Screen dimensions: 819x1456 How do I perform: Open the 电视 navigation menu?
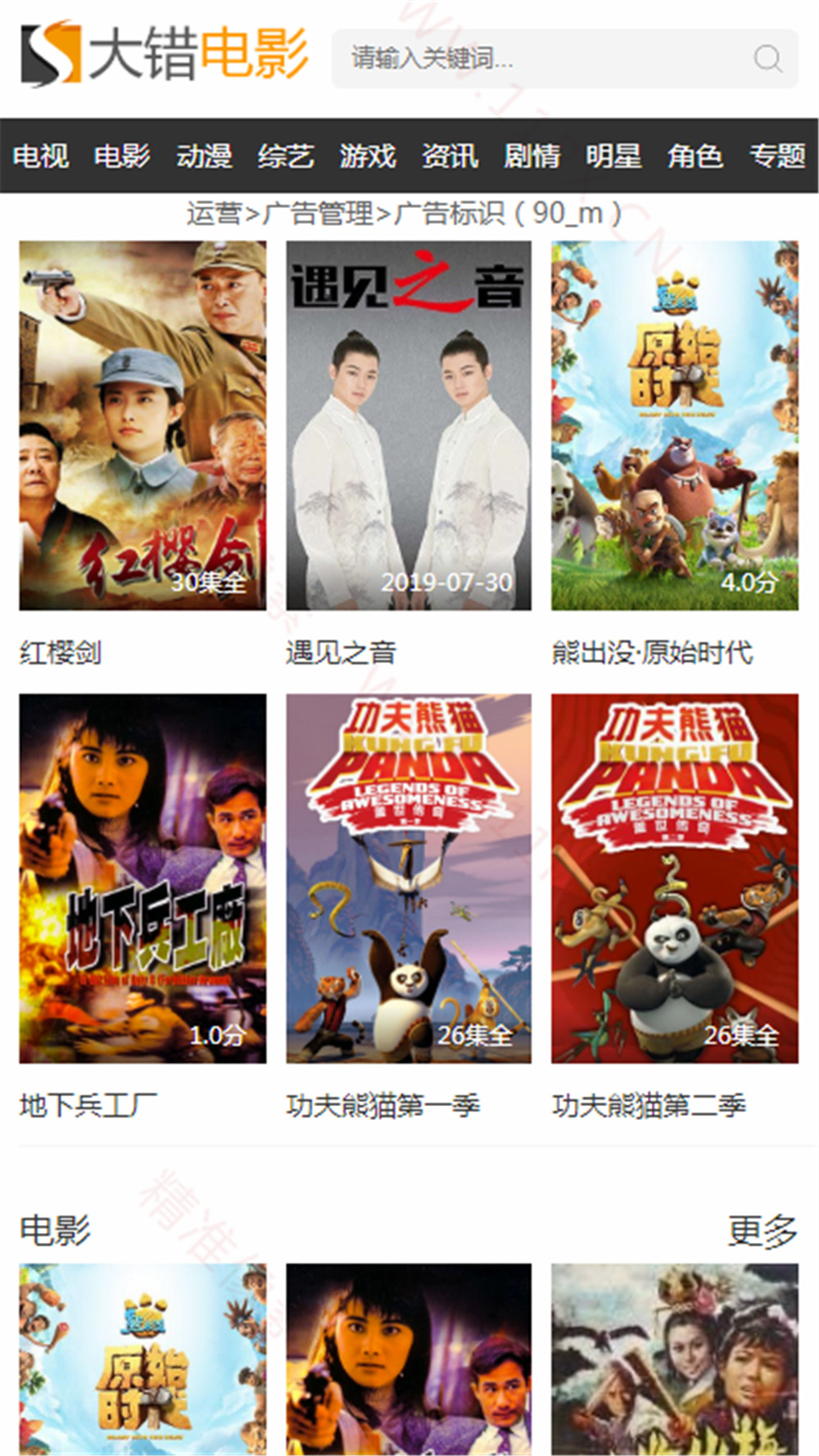(44, 154)
